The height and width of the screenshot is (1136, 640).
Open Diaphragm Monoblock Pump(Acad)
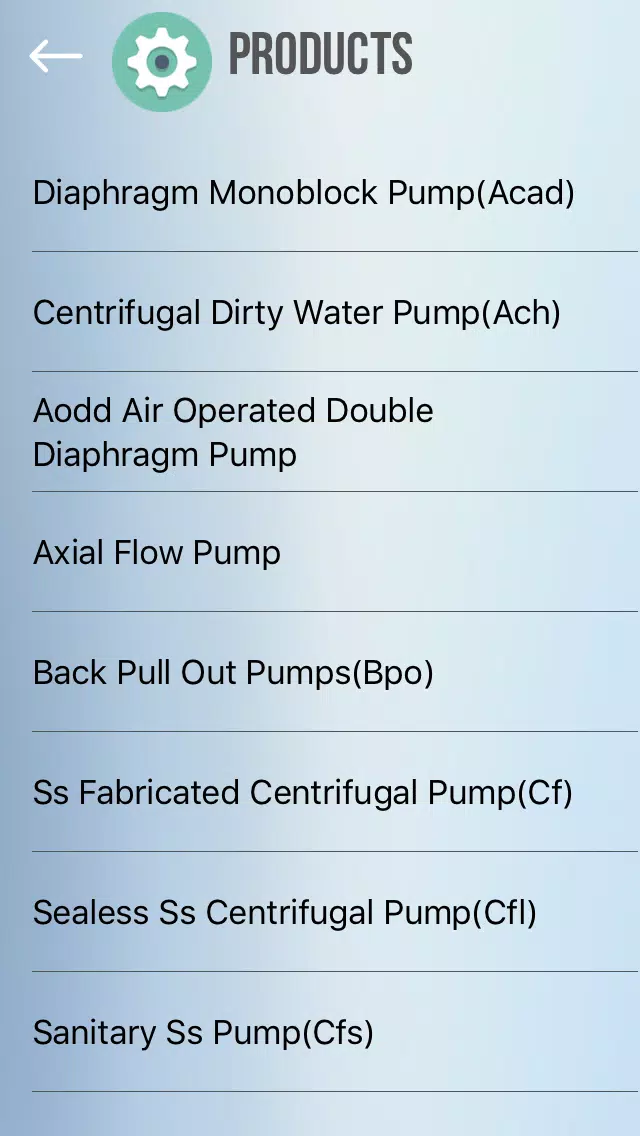pos(320,193)
